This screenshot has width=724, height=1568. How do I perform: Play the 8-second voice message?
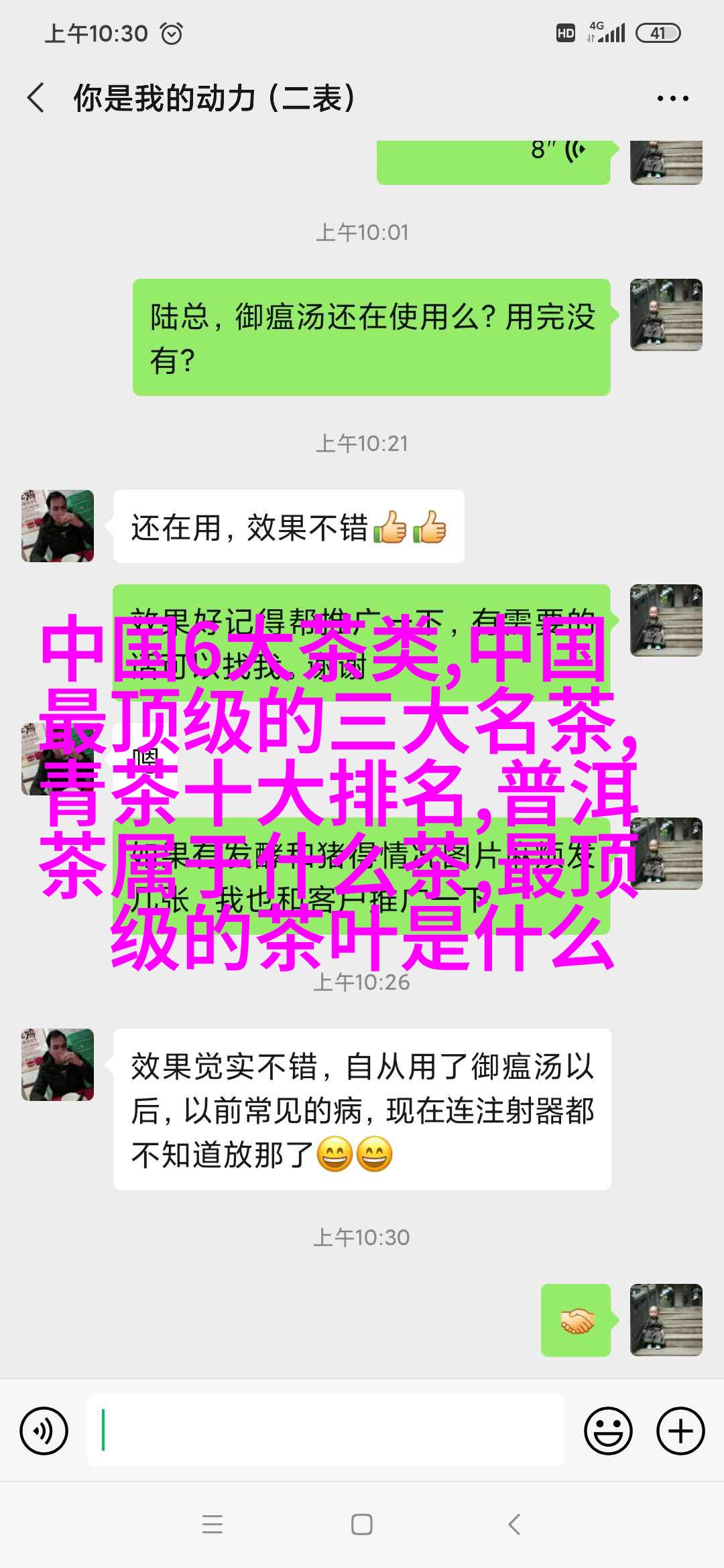(493, 161)
